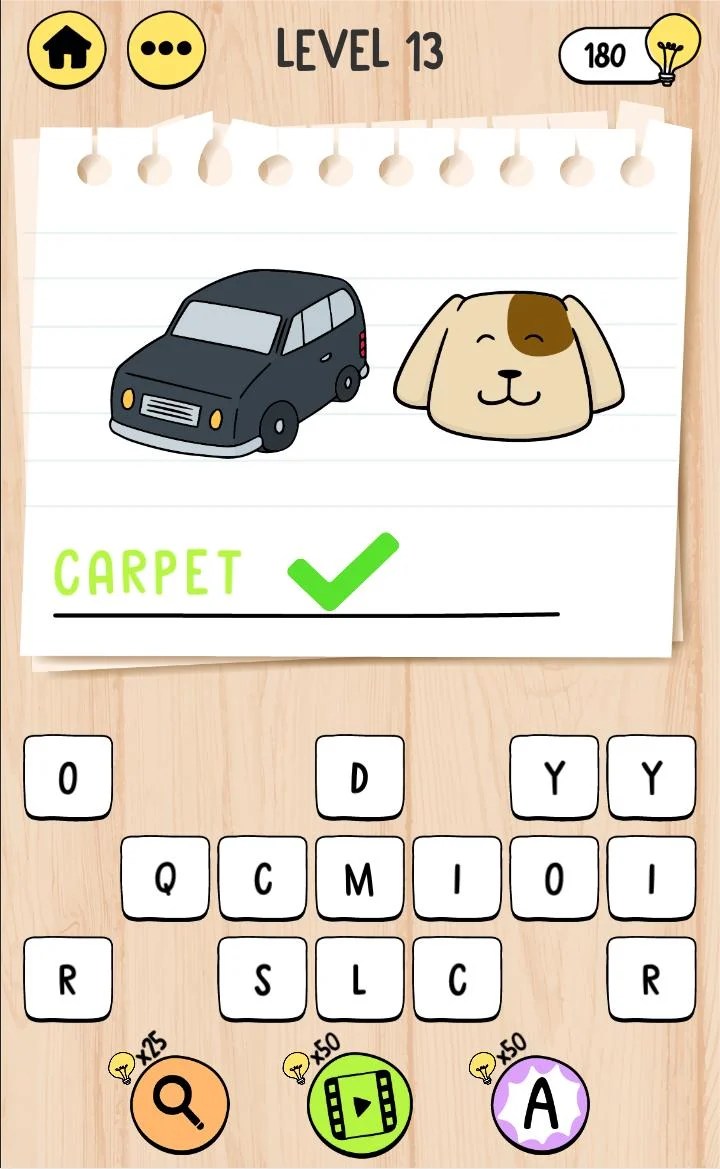Select the letter L tile

coord(360,980)
